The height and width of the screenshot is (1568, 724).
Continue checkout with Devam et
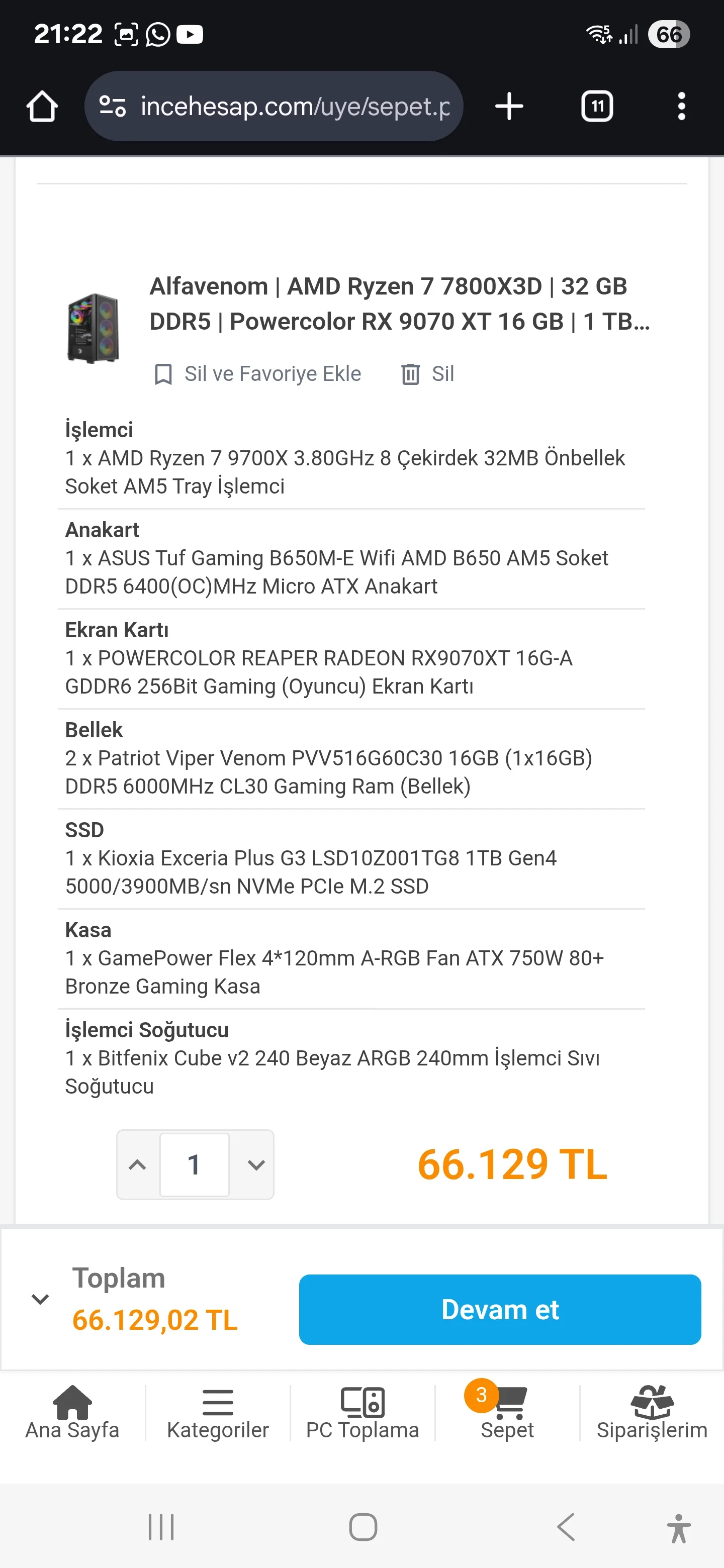tap(499, 1309)
